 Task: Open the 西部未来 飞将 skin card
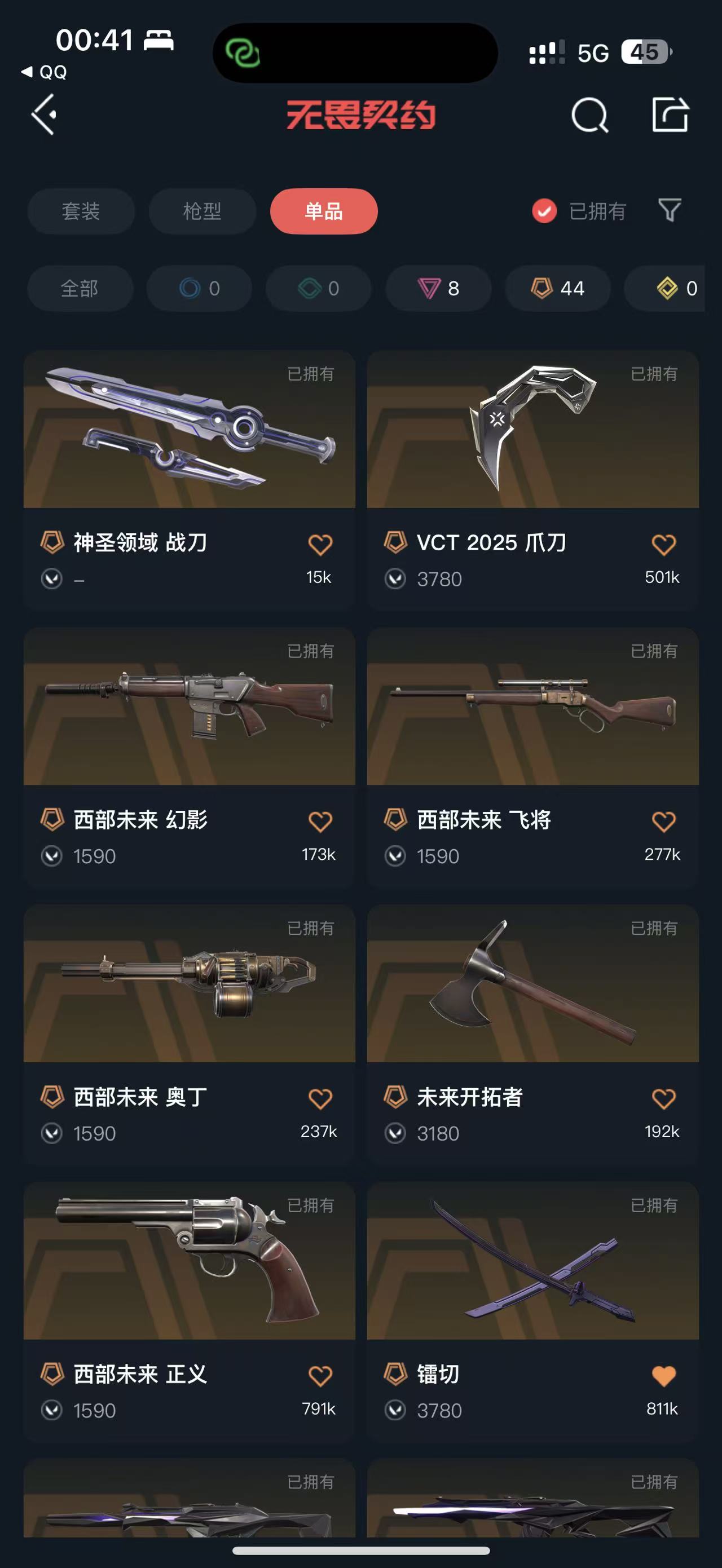(532, 757)
